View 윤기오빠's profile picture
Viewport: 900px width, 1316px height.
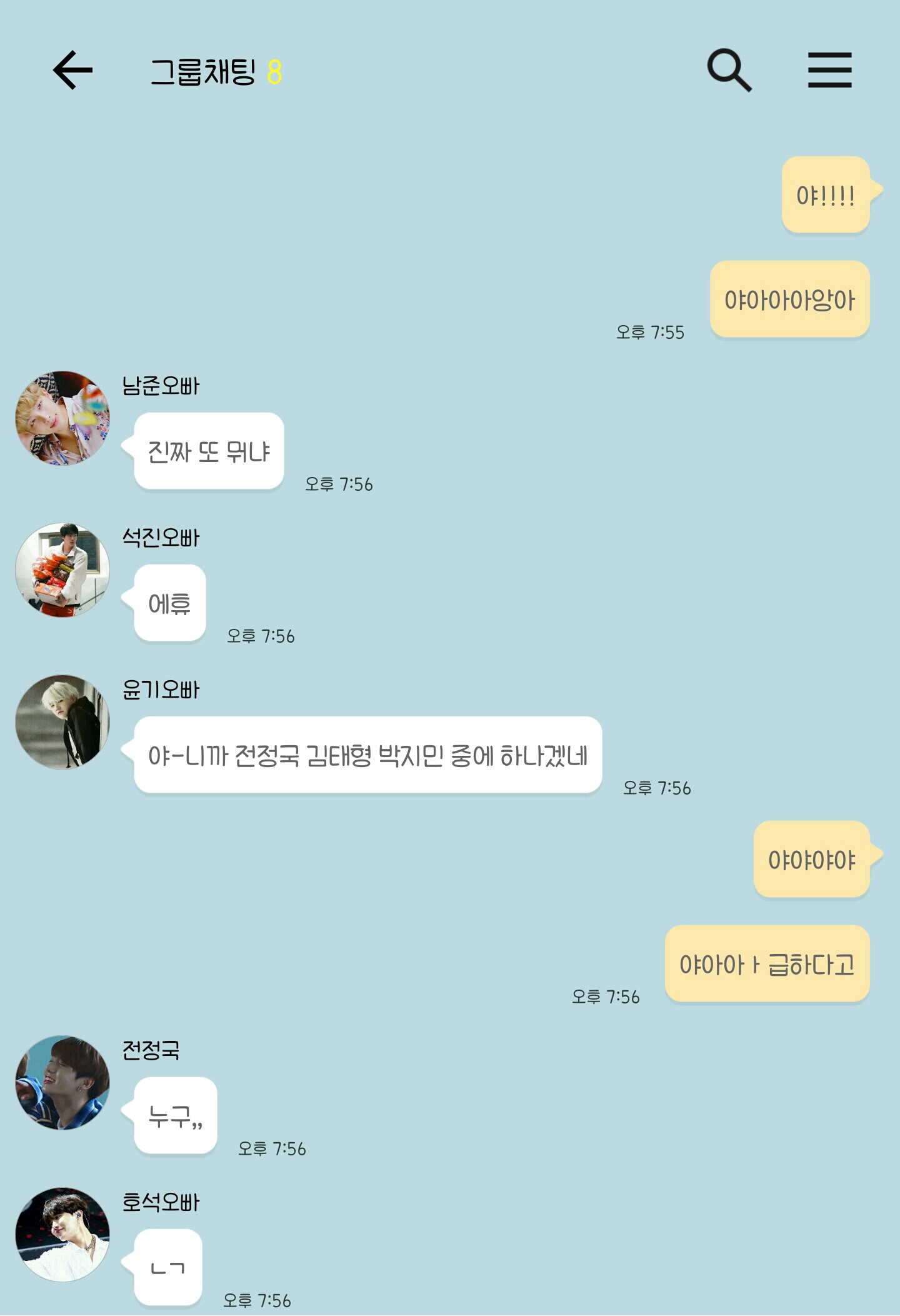click(x=62, y=722)
